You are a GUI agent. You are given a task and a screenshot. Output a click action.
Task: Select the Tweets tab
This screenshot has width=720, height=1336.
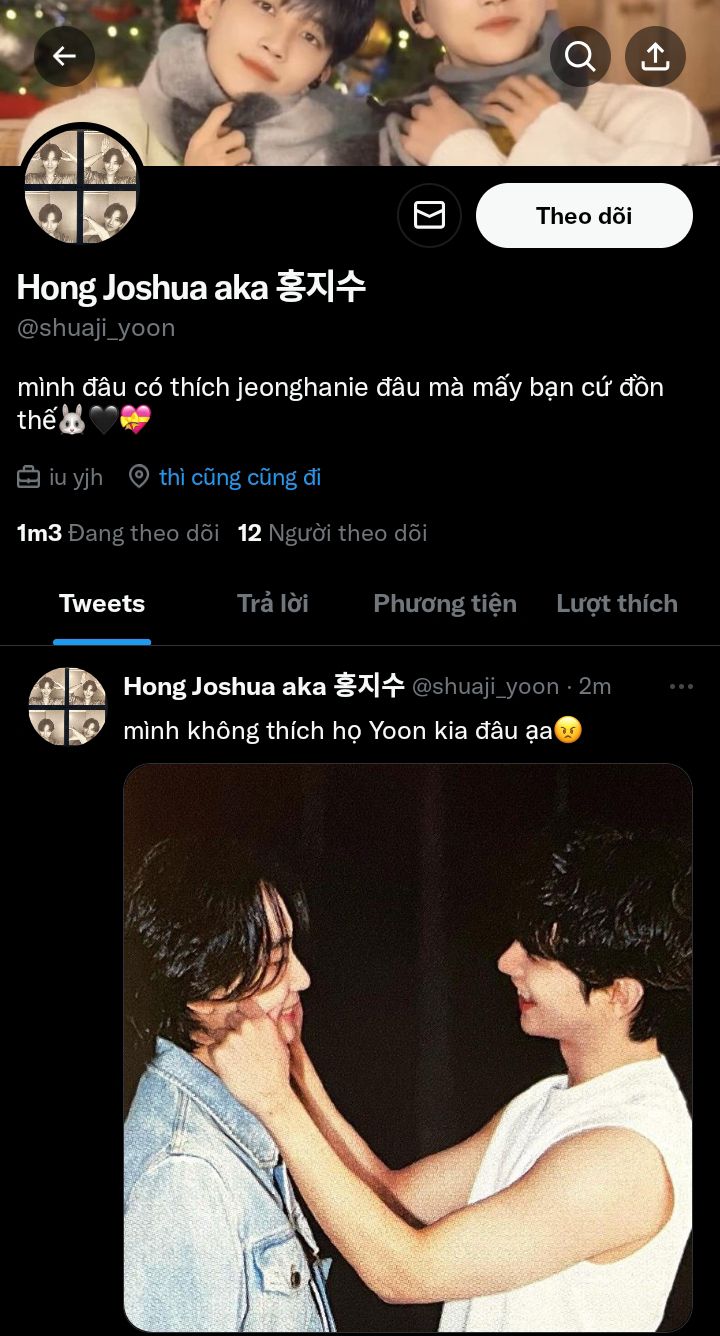(x=102, y=603)
